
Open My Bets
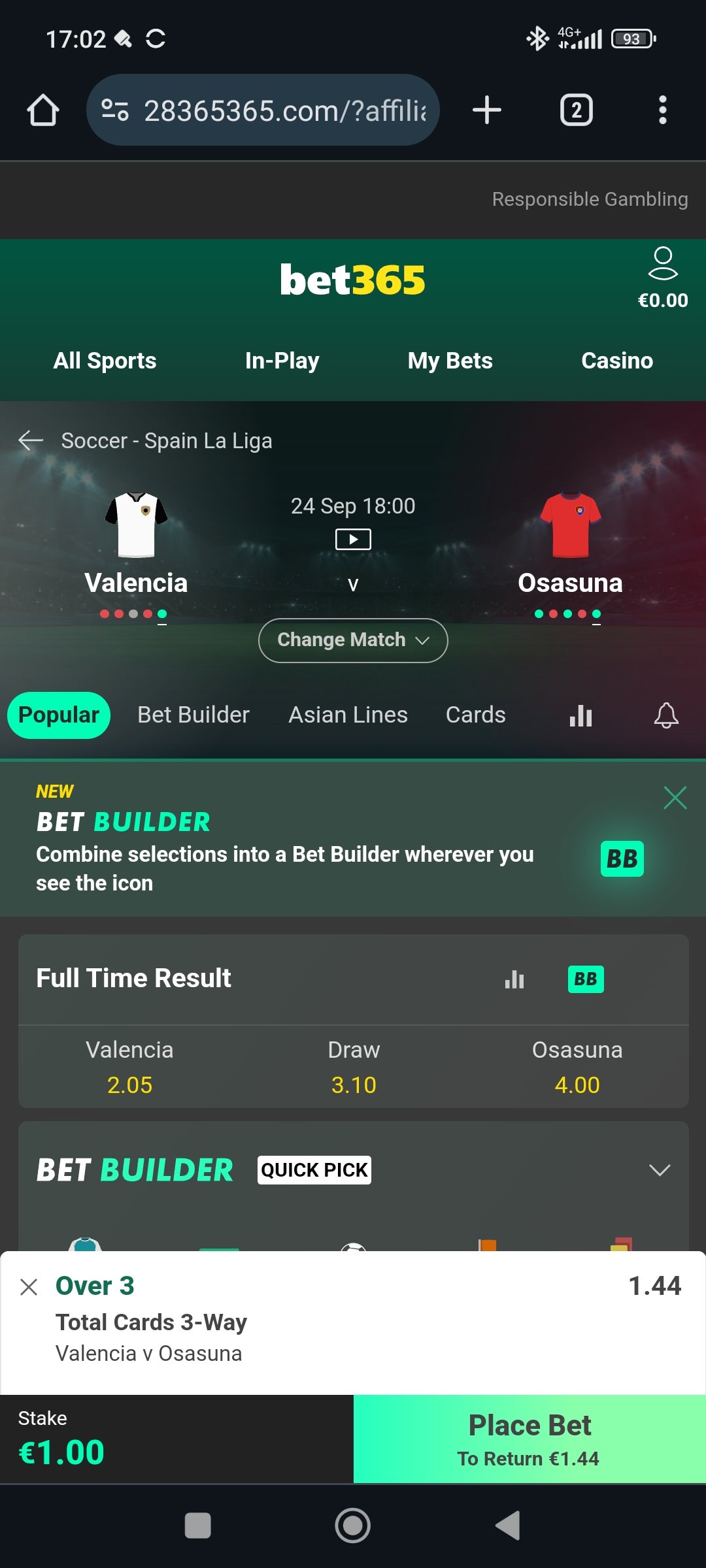(450, 361)
